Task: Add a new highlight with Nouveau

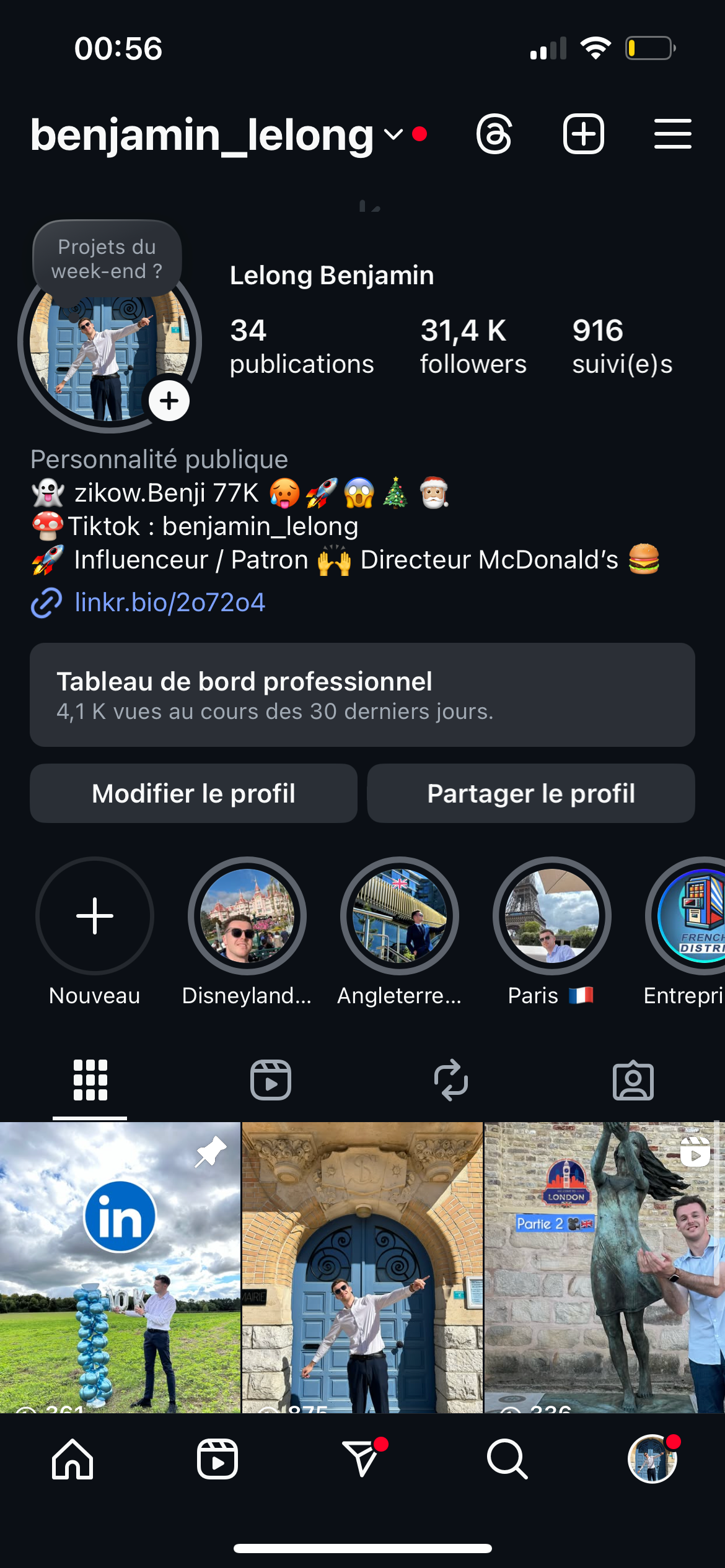Action: click(x=95, y=916)
